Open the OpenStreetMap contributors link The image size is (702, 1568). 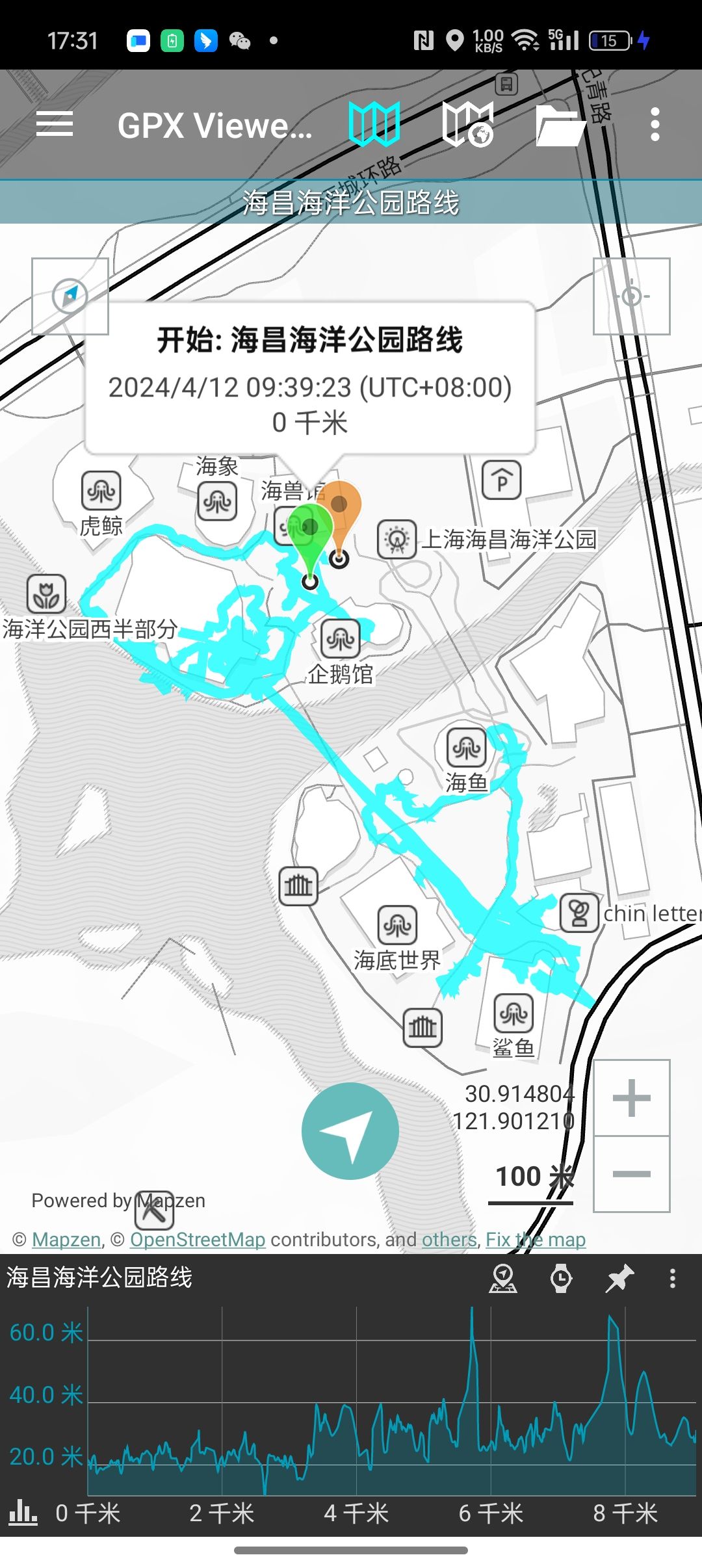pos(198,1240)
